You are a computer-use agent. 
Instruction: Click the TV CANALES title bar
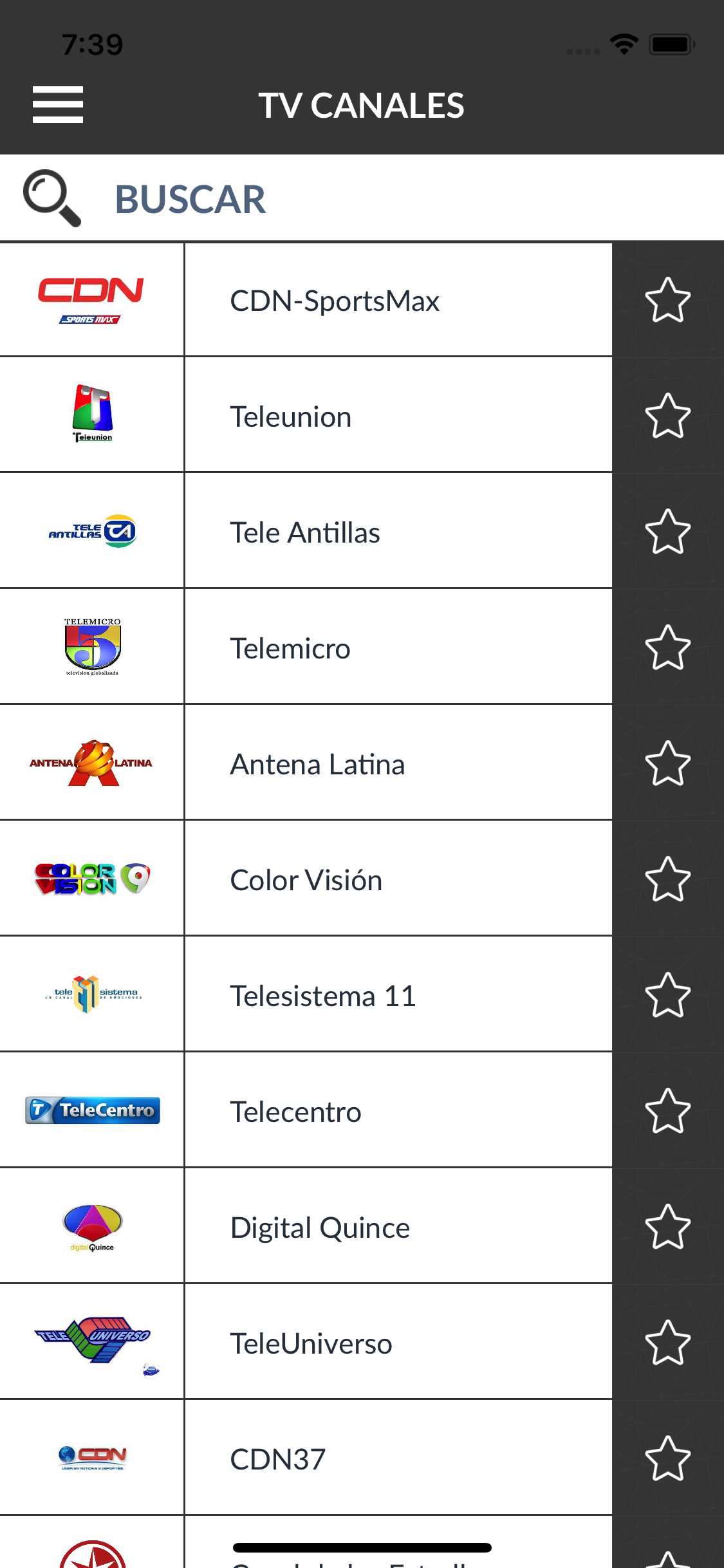(362, 104)
